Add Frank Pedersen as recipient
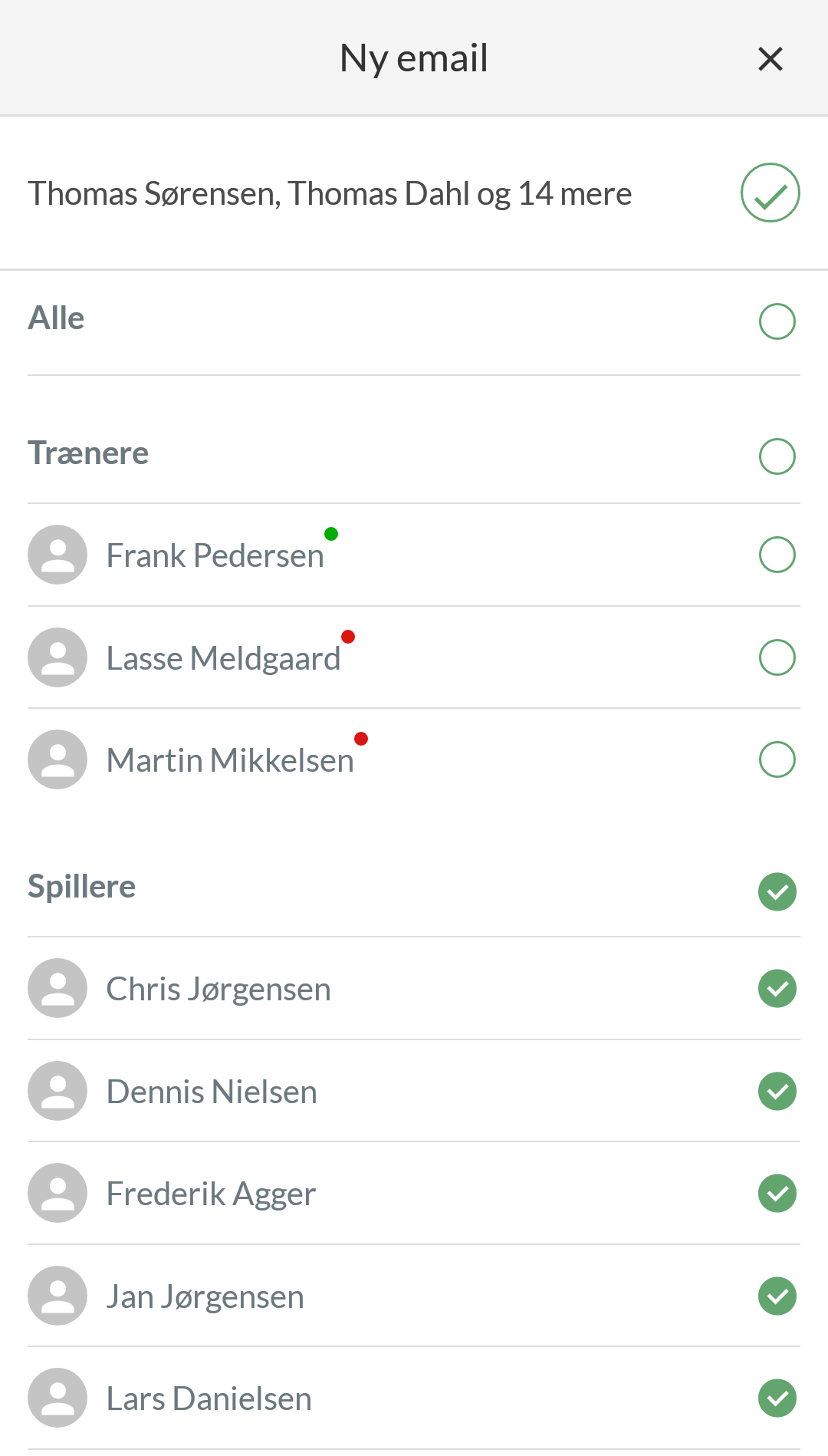The image size is (828, 1456). 777,555
